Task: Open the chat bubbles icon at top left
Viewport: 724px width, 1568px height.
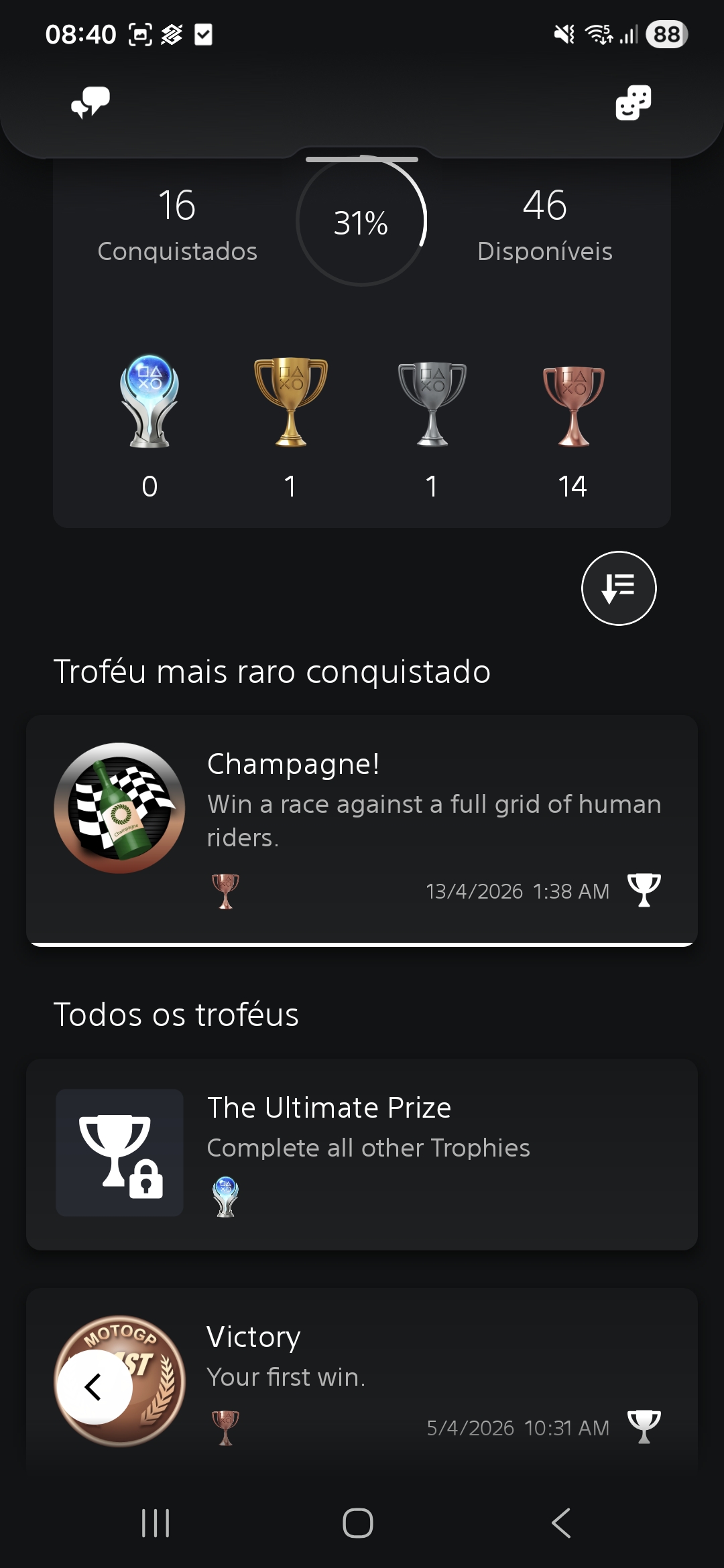Action: 90,103
